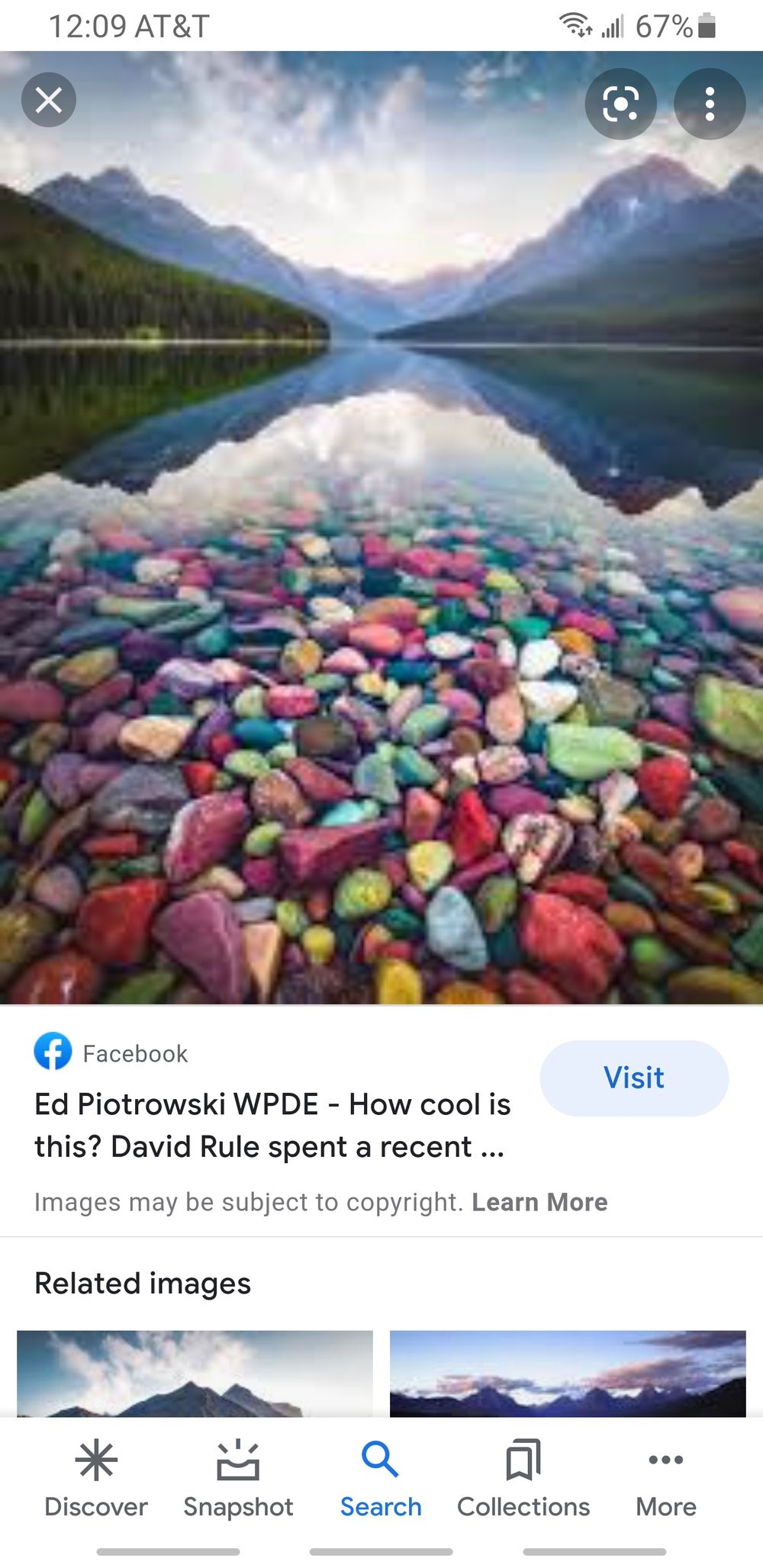Open the Ed Piotrowski WPDE result title
This screenshot has height=1568, width=763.
tap(272, 1126)
